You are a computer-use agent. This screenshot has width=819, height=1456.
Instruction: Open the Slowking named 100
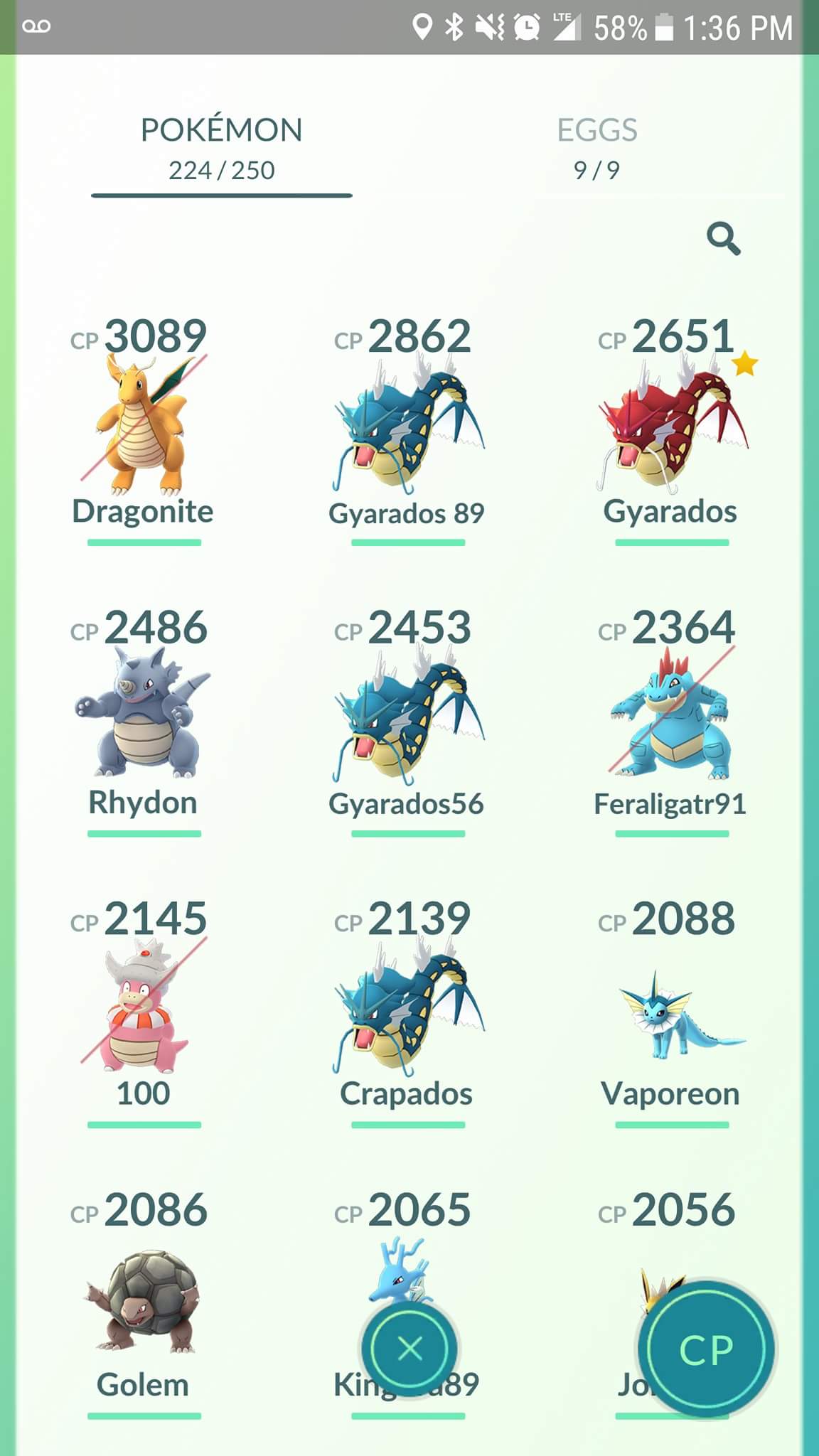click(x=144, y=1010)
